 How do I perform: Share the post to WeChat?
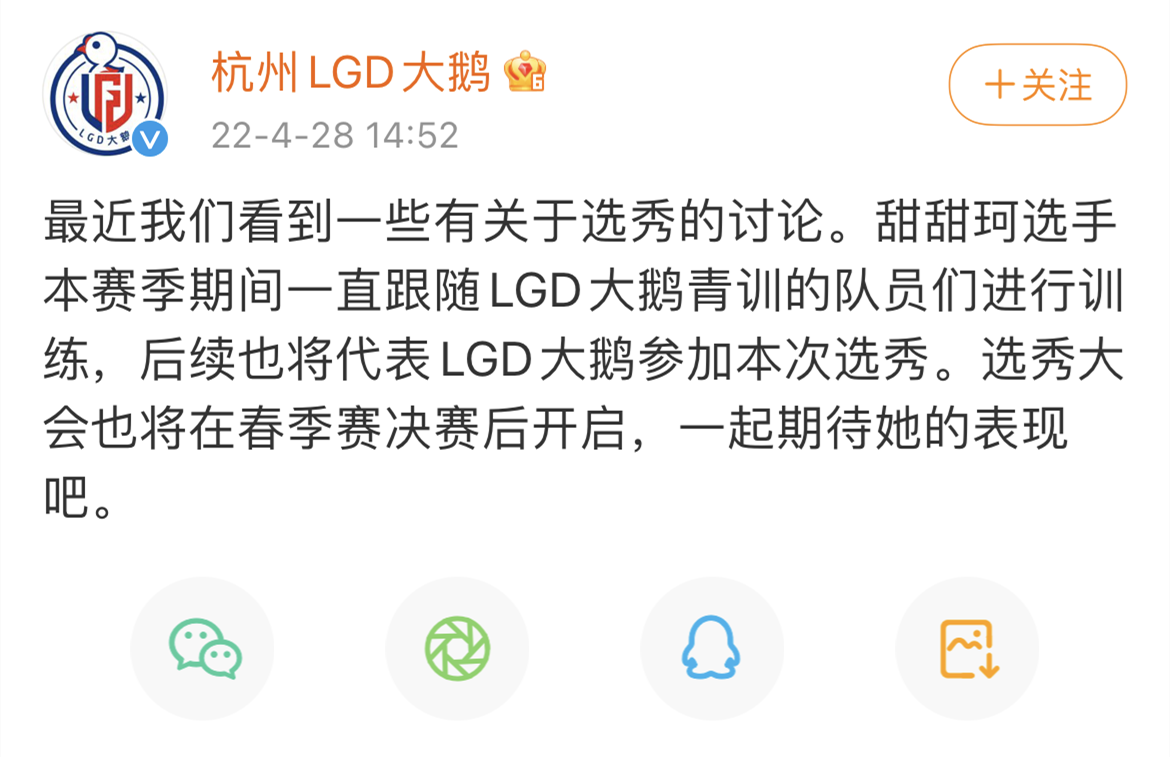[x=203, y=648]
